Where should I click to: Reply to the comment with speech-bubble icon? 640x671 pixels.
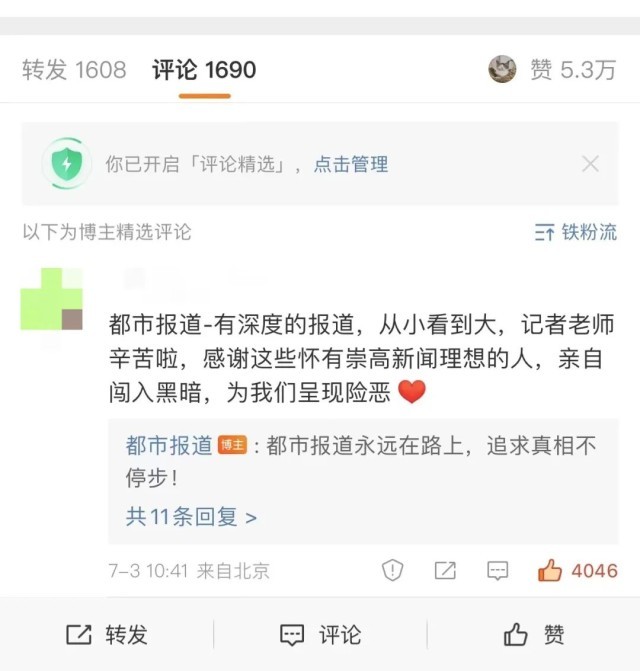[x=497, y=571]
